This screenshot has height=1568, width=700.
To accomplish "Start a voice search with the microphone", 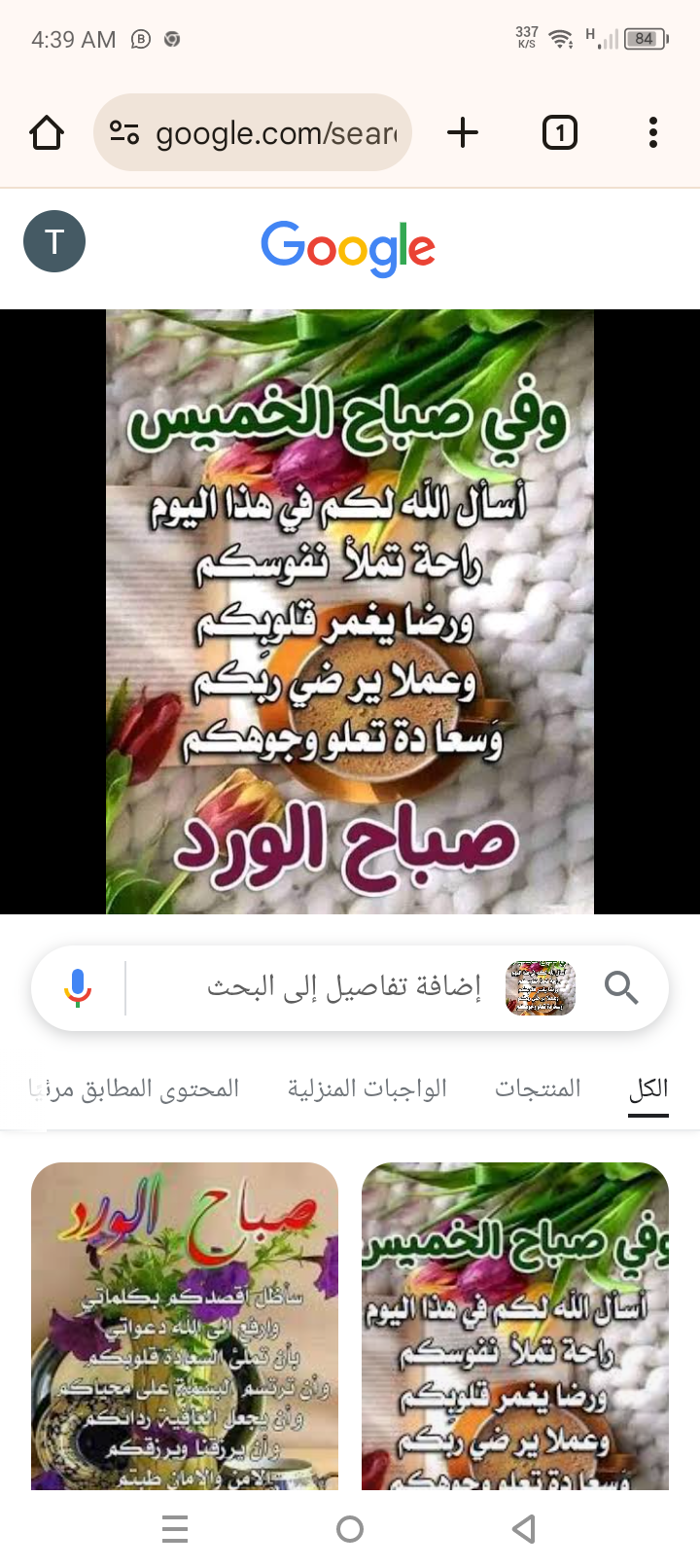I will coord(78,988).
